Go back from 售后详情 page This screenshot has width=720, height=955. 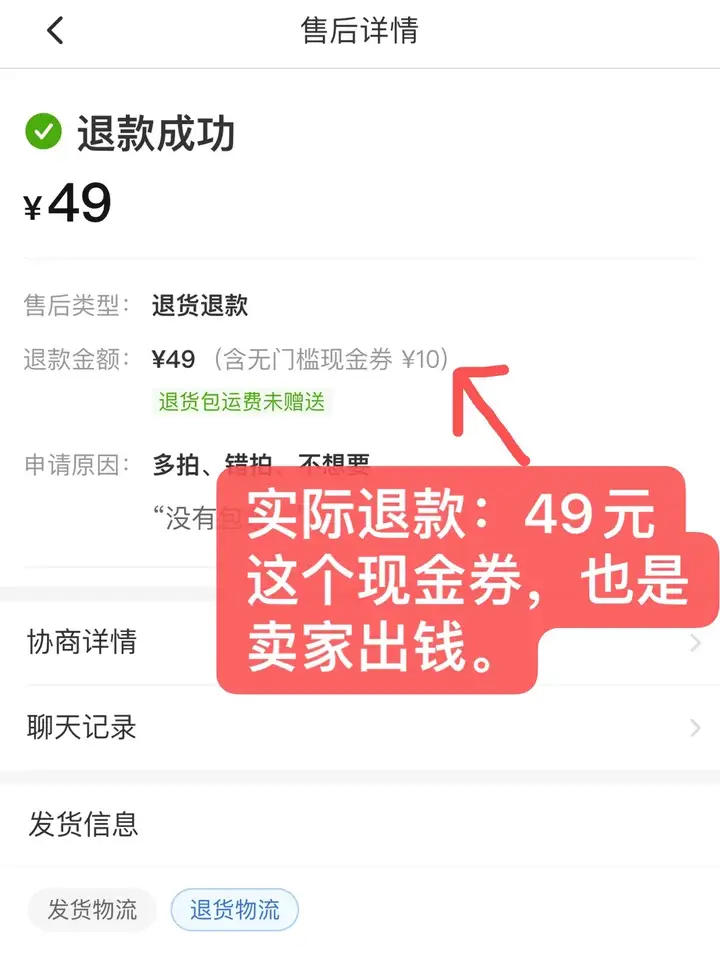point(55,31)
